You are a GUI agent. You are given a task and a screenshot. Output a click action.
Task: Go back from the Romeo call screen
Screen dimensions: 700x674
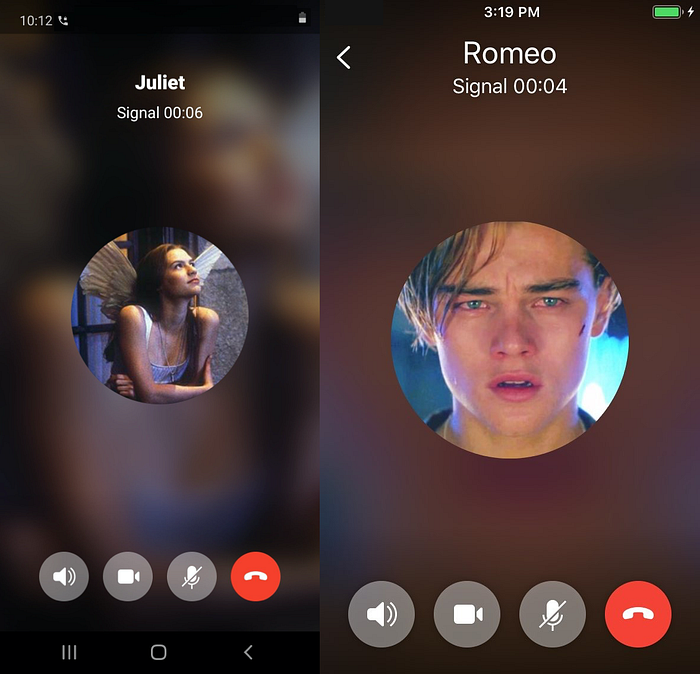(x=344, y=57)
